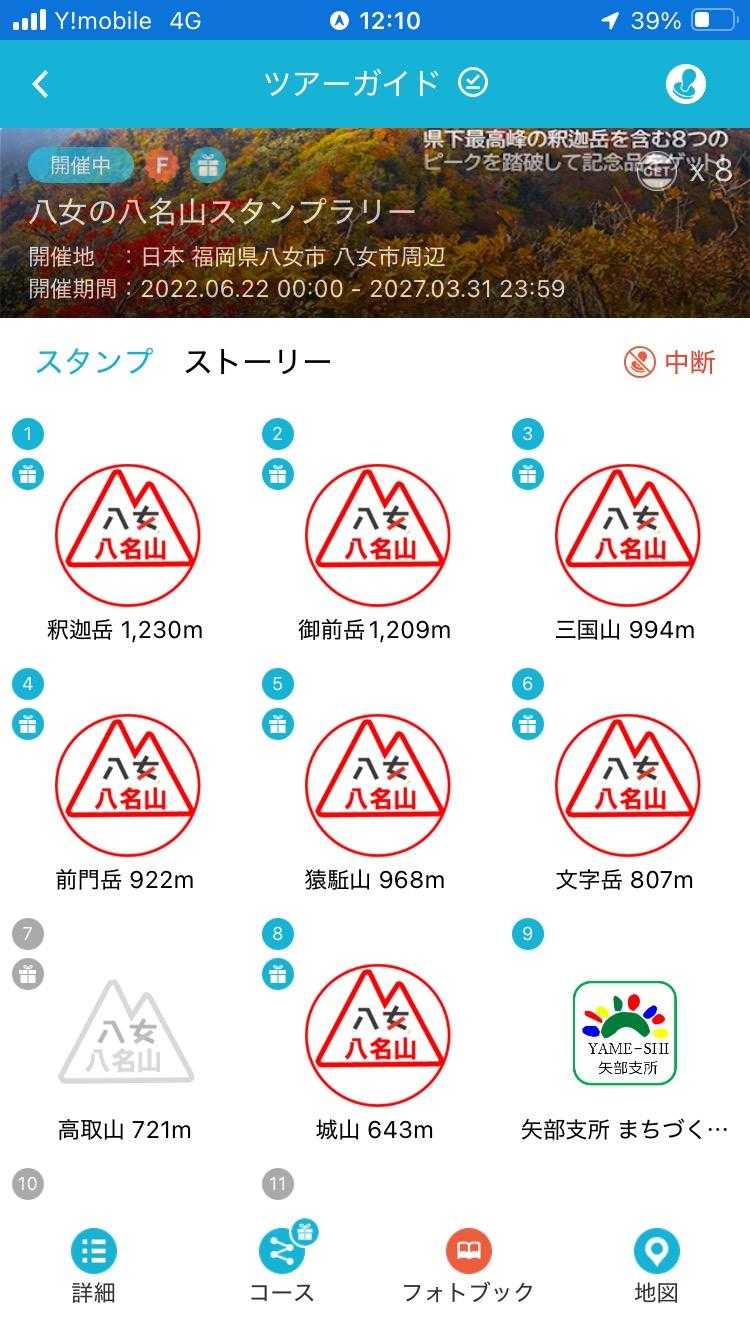Open the profile icon in the header
The width and height of the screenshot is (750, 1334).
pyautogui.click(x=686, y=84)
